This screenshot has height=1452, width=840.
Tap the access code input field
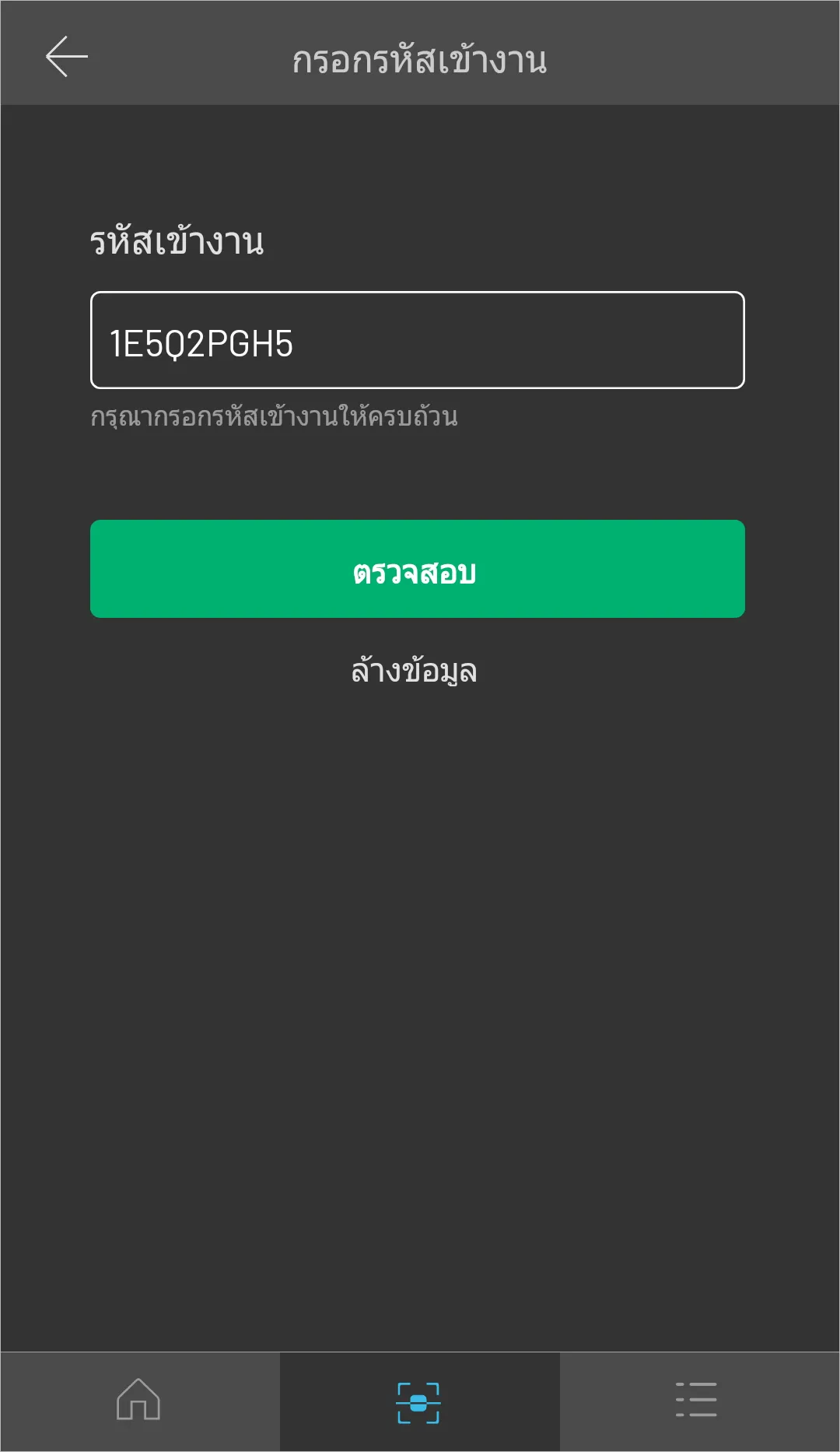pyautogui.click(x=418, y=340)
